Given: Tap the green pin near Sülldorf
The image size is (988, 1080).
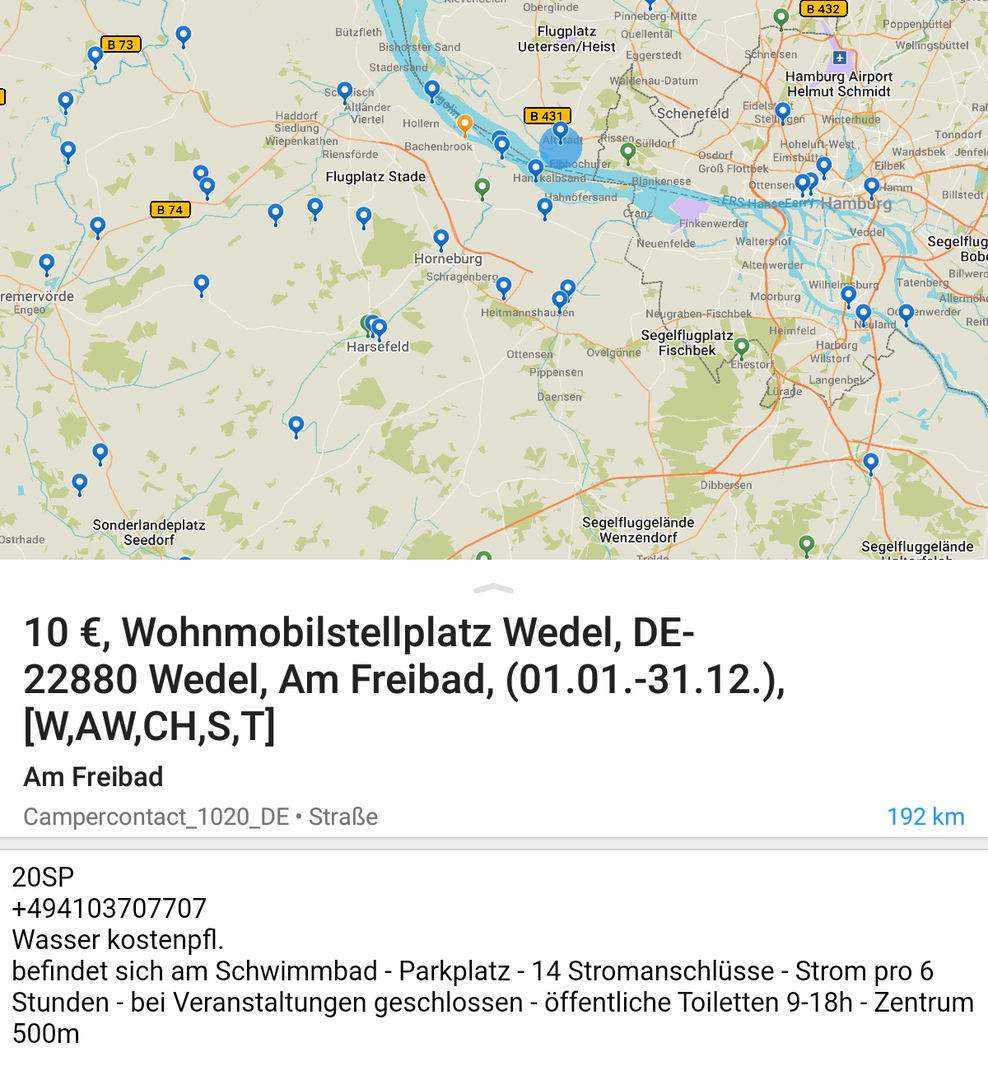Looking at the screenshot, I should [x=628, y=151].
